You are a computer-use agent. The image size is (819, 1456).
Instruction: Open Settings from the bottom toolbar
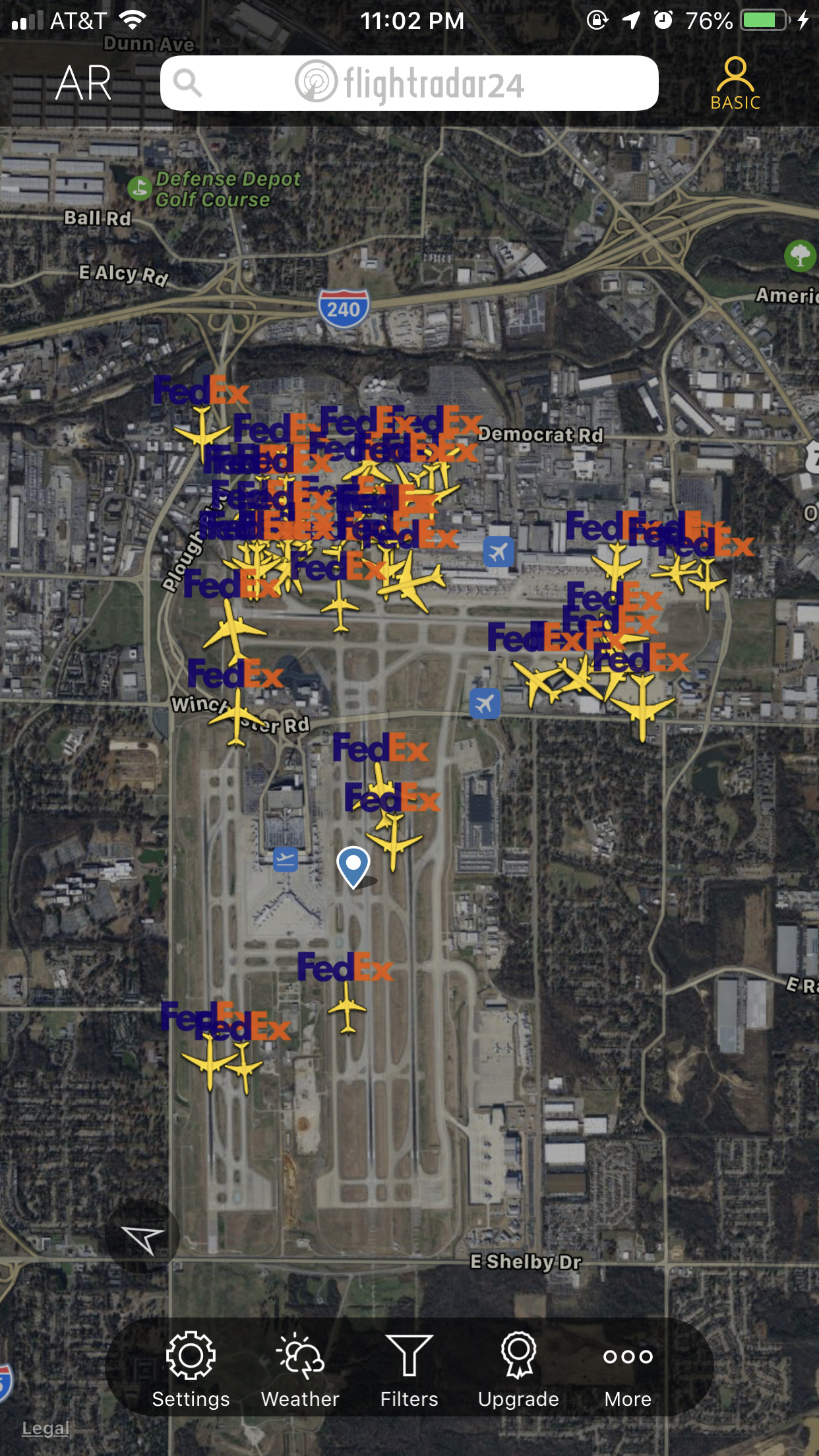(x=191, y=1369)
